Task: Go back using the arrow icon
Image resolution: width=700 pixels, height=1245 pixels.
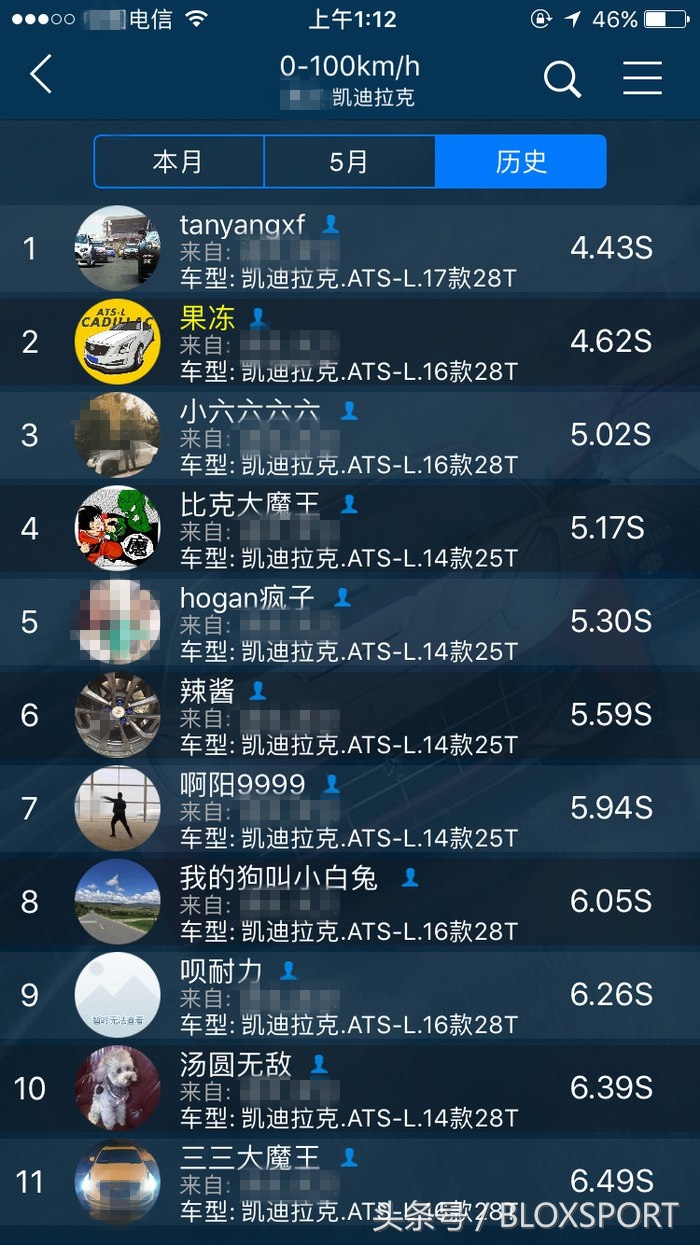Action: (41, 75)
